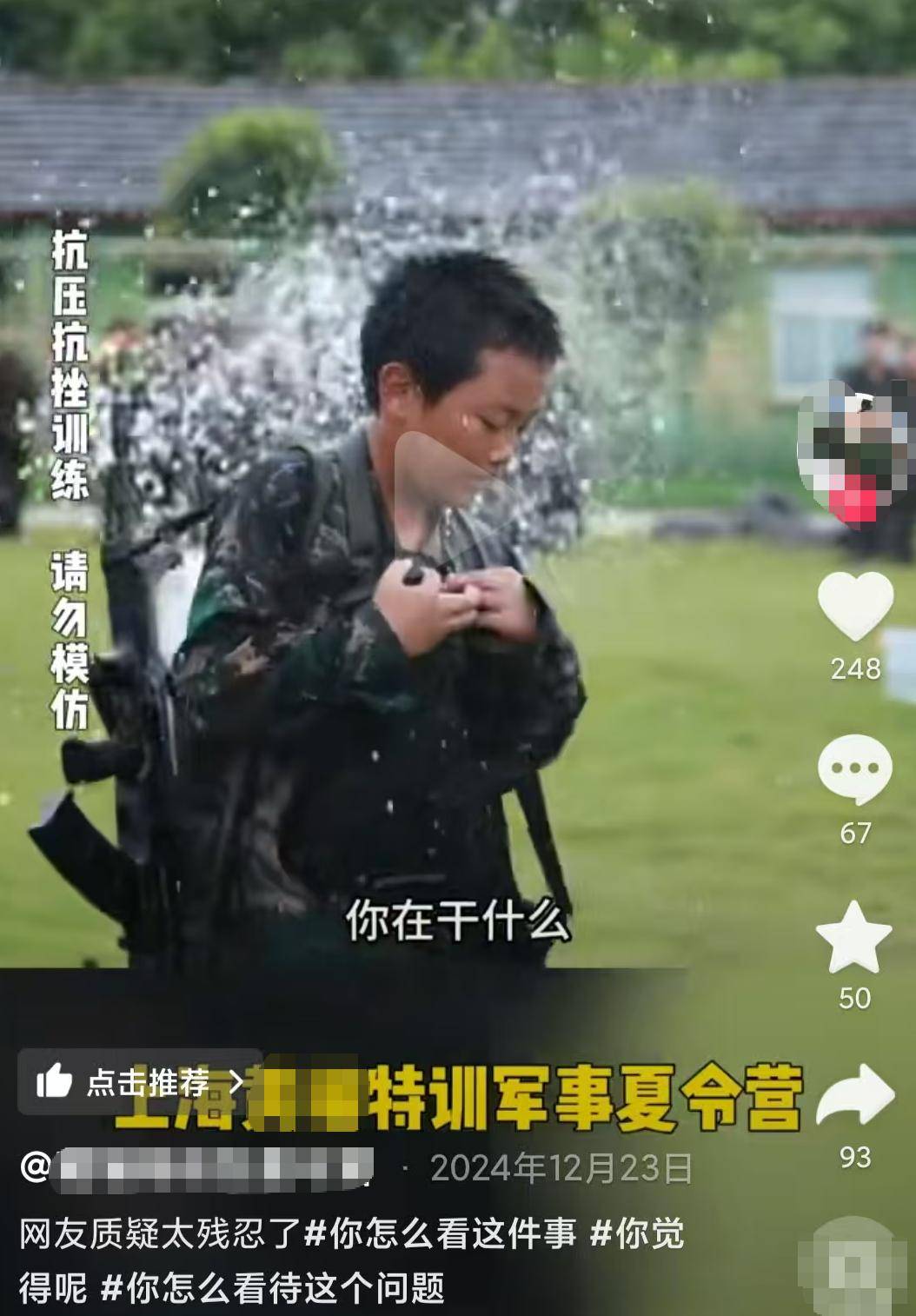Add this video to favorites with the star

(x=854, y=937)
